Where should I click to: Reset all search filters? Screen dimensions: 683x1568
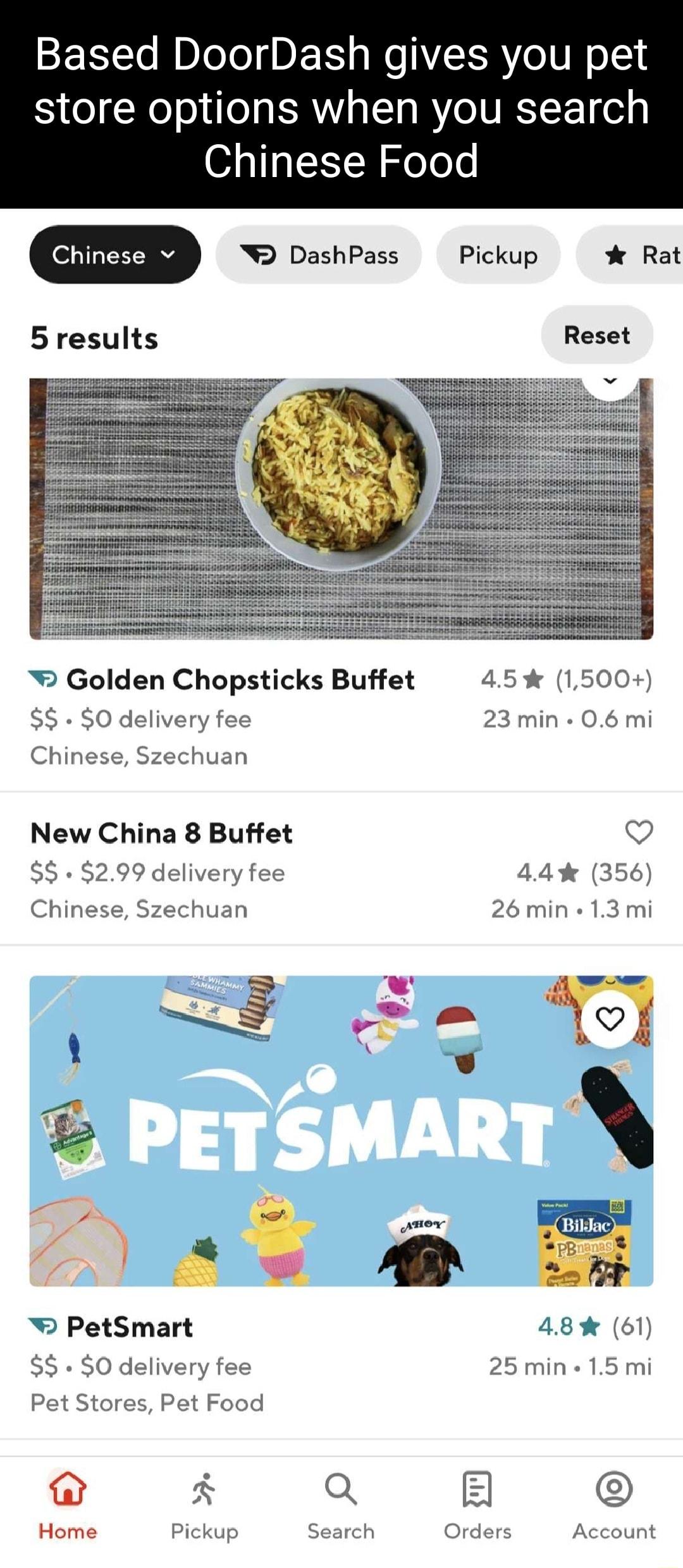596,336
